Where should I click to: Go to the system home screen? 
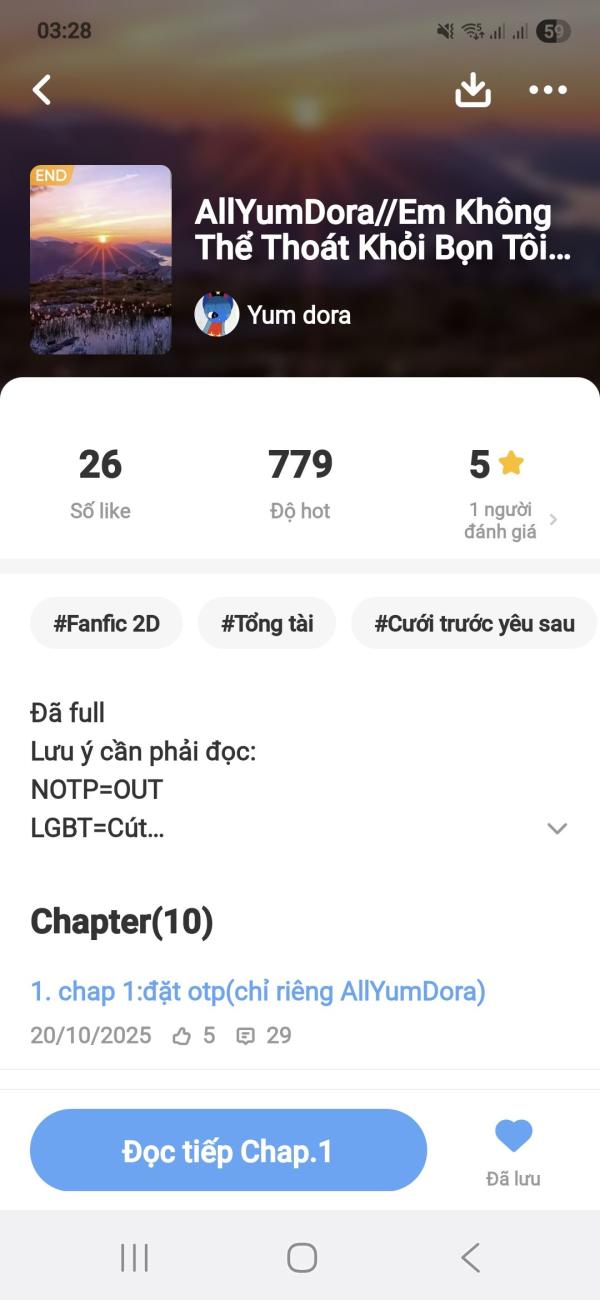pyautogui.click(x=301, y=1257)
